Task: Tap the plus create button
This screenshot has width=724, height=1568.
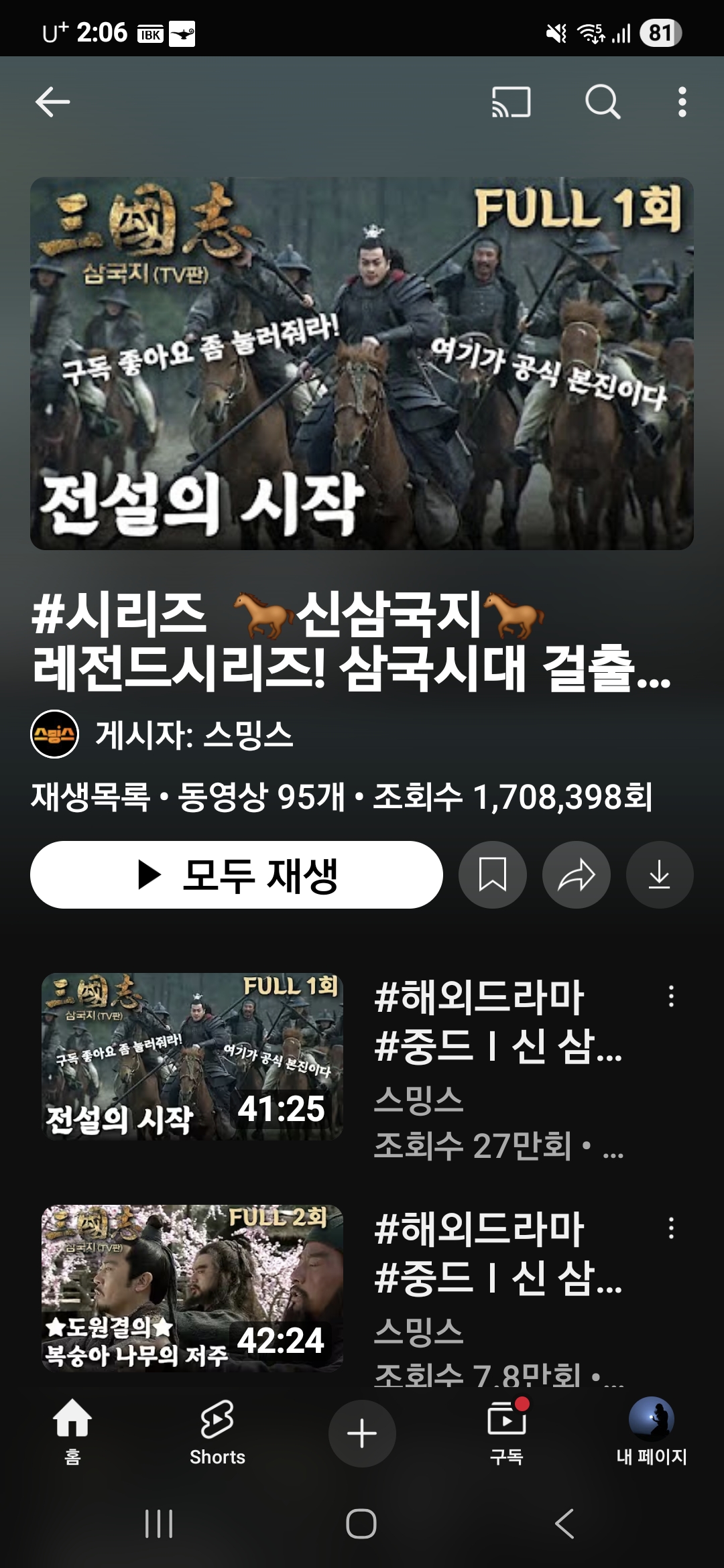Action: click(x=362, y=1434)
